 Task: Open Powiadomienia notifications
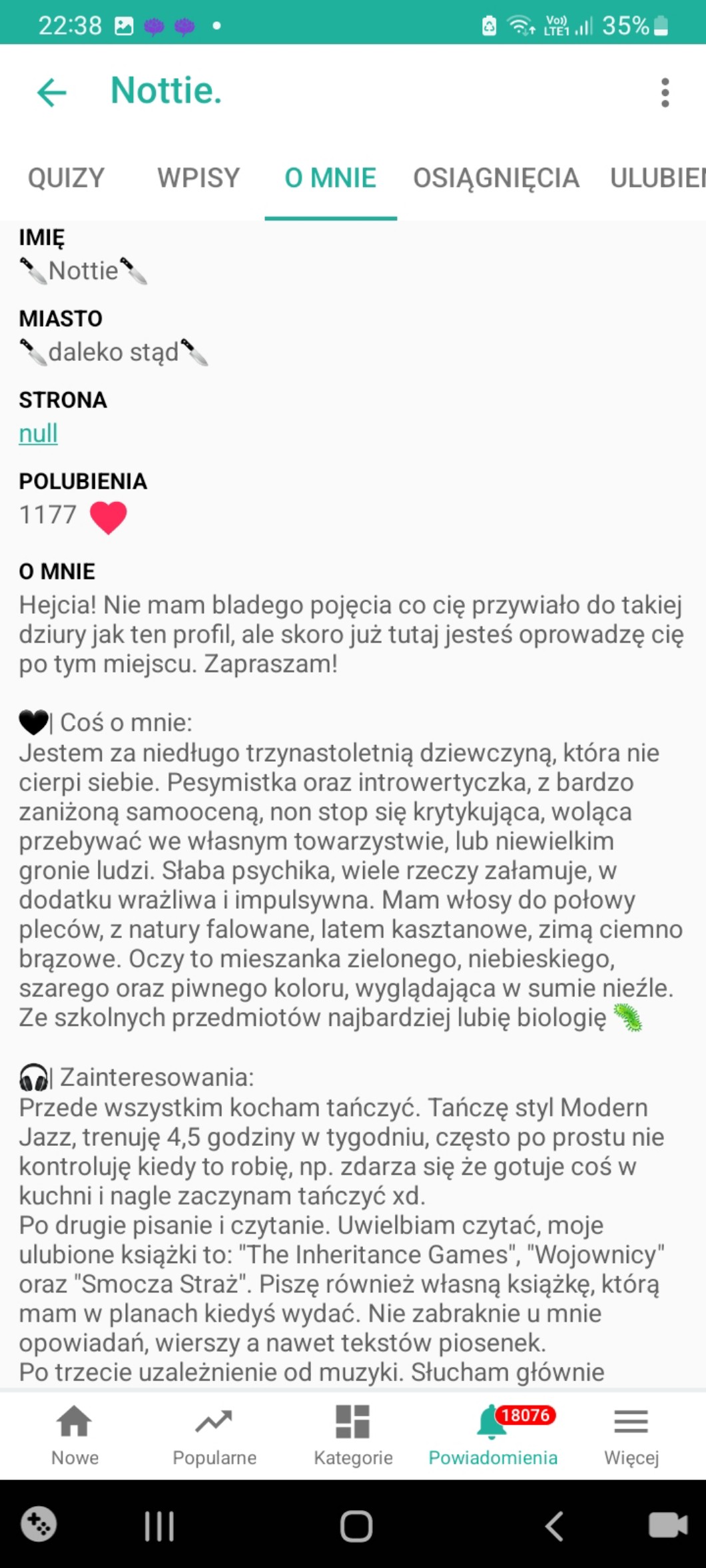(493, 1435)
